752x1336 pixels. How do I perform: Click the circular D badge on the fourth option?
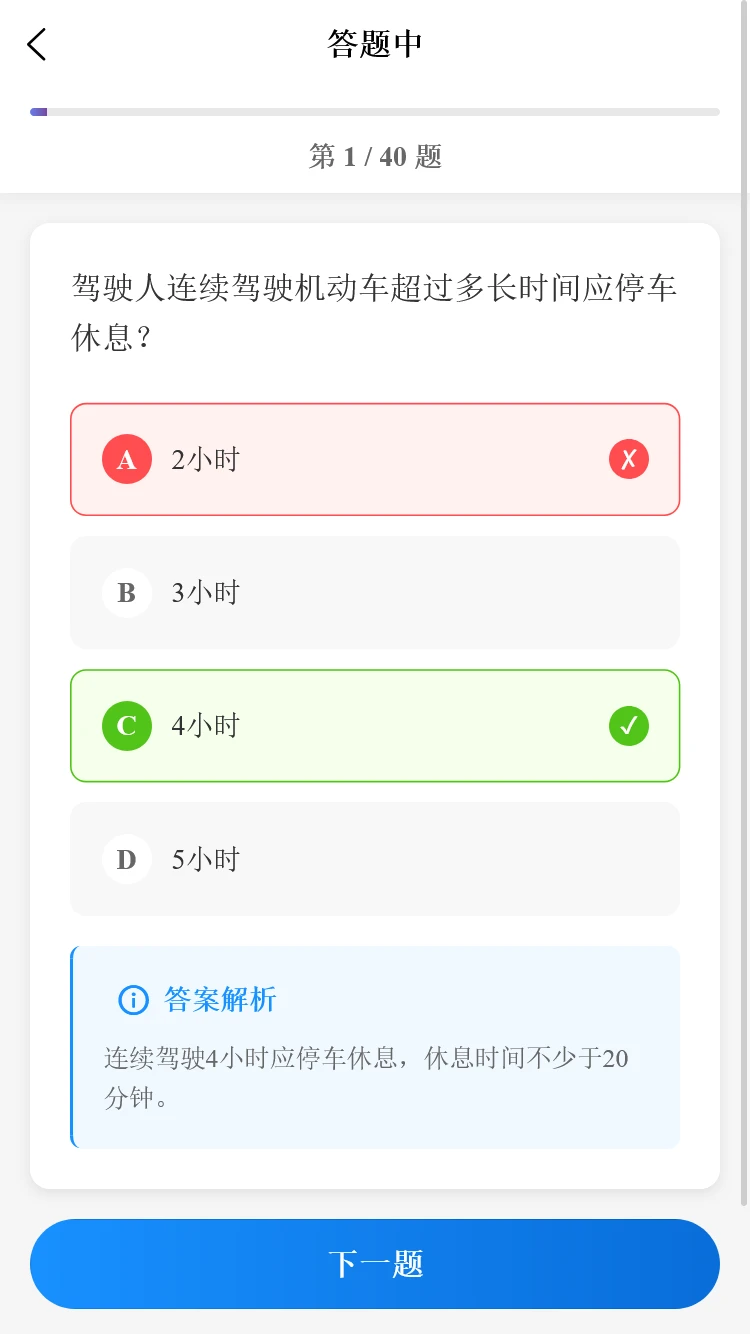point(126,858)
